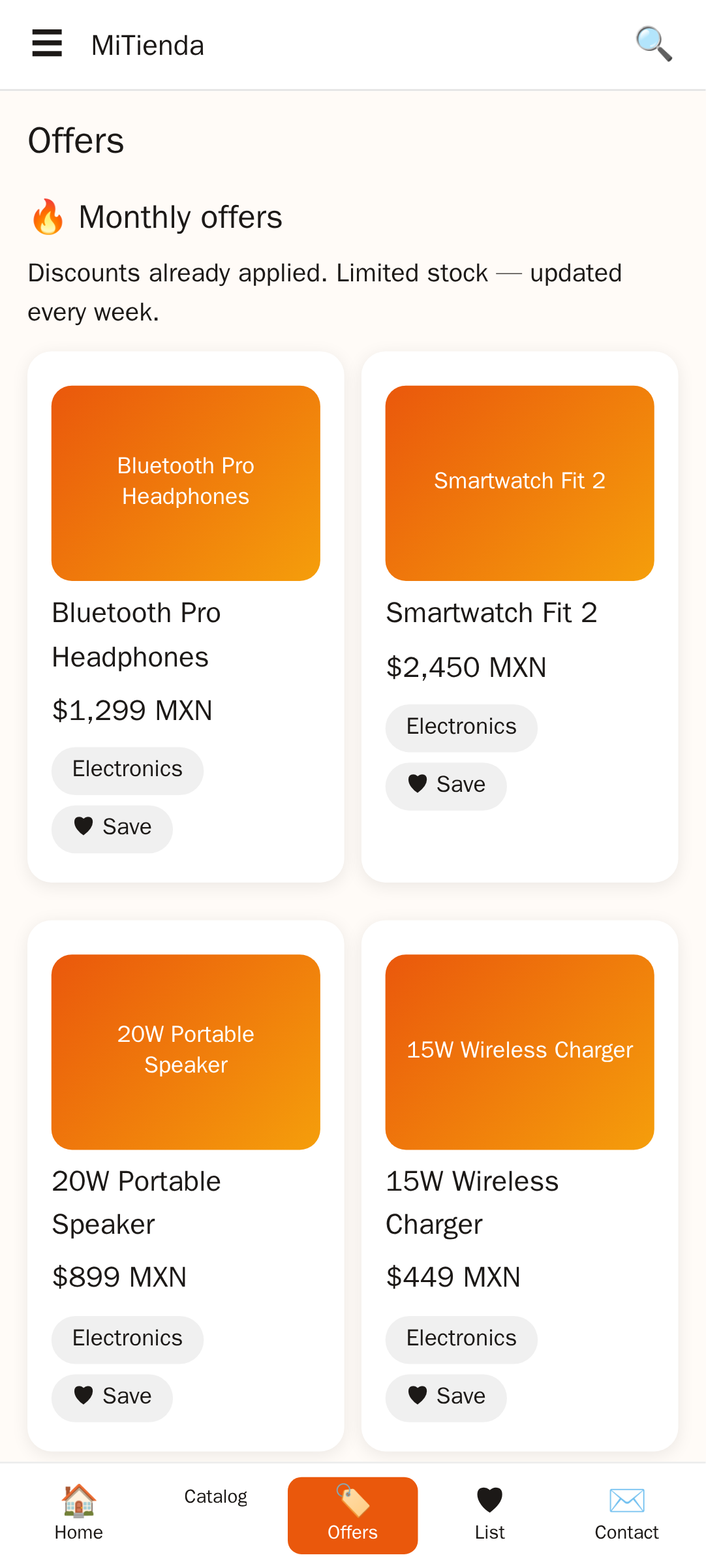The width and height of the screenshot is (706, 1568).
Task: Open the hamburger drawer menu
Action: click(47, 44)
